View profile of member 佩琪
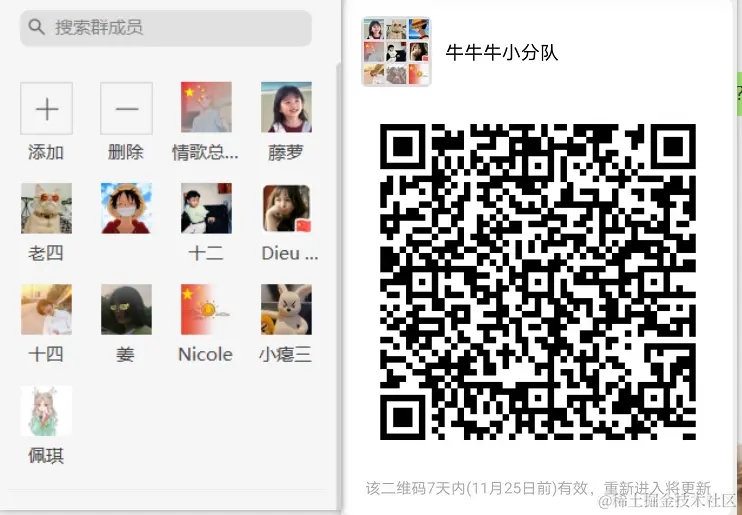The width and height of the screenshot is (742, 515). click(46, 411)
